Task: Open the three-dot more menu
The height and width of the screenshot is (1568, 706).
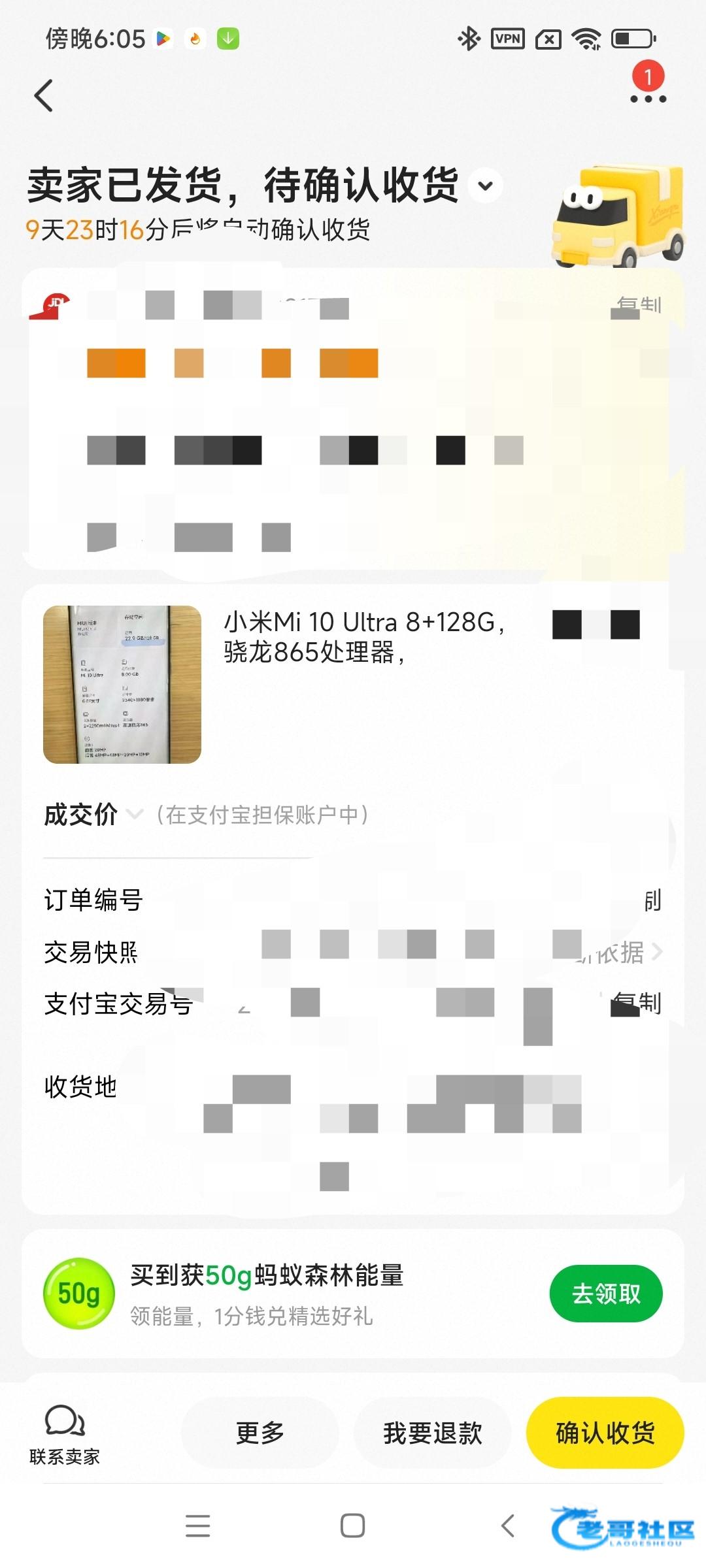Action: click(647, 99)
